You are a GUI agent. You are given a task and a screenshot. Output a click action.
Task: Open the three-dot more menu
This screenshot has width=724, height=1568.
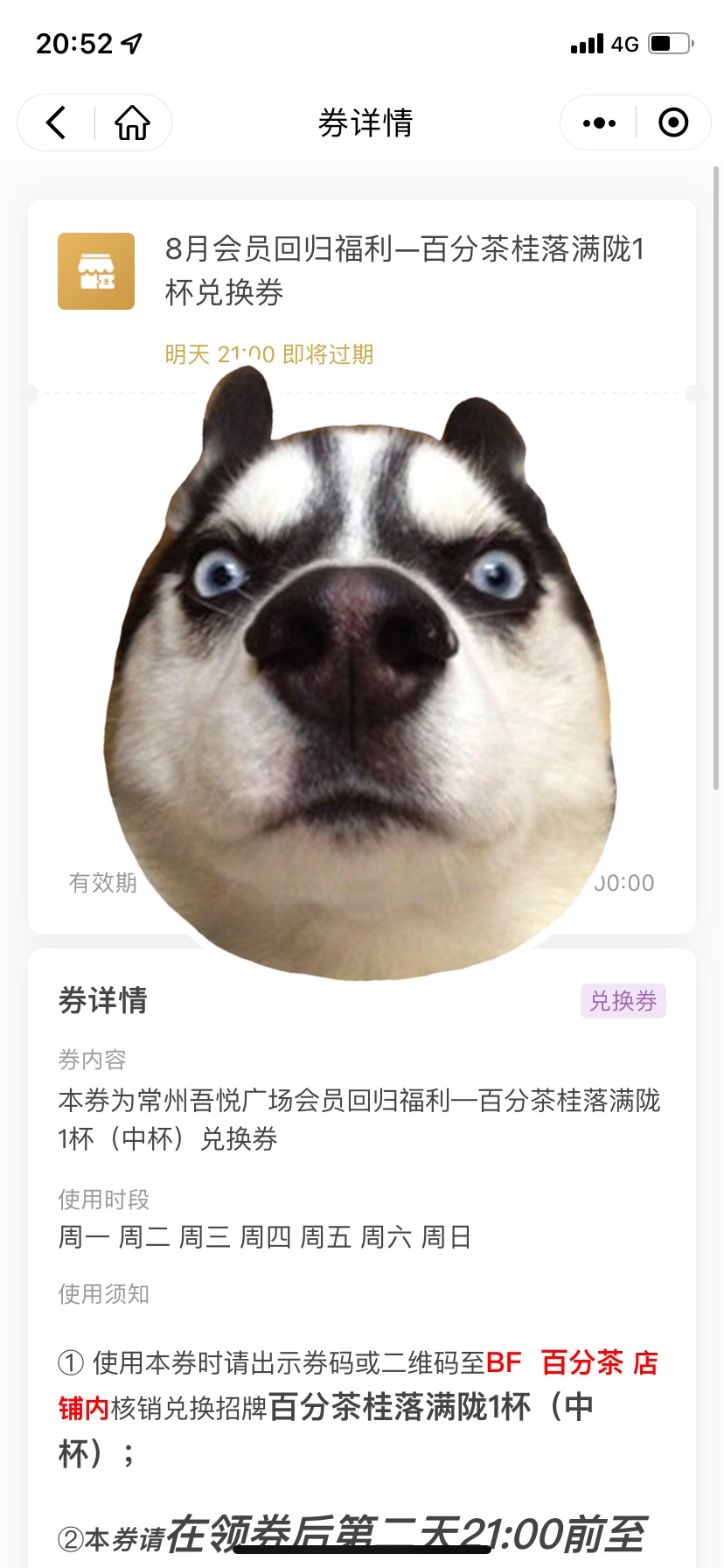tap(599, 122)
